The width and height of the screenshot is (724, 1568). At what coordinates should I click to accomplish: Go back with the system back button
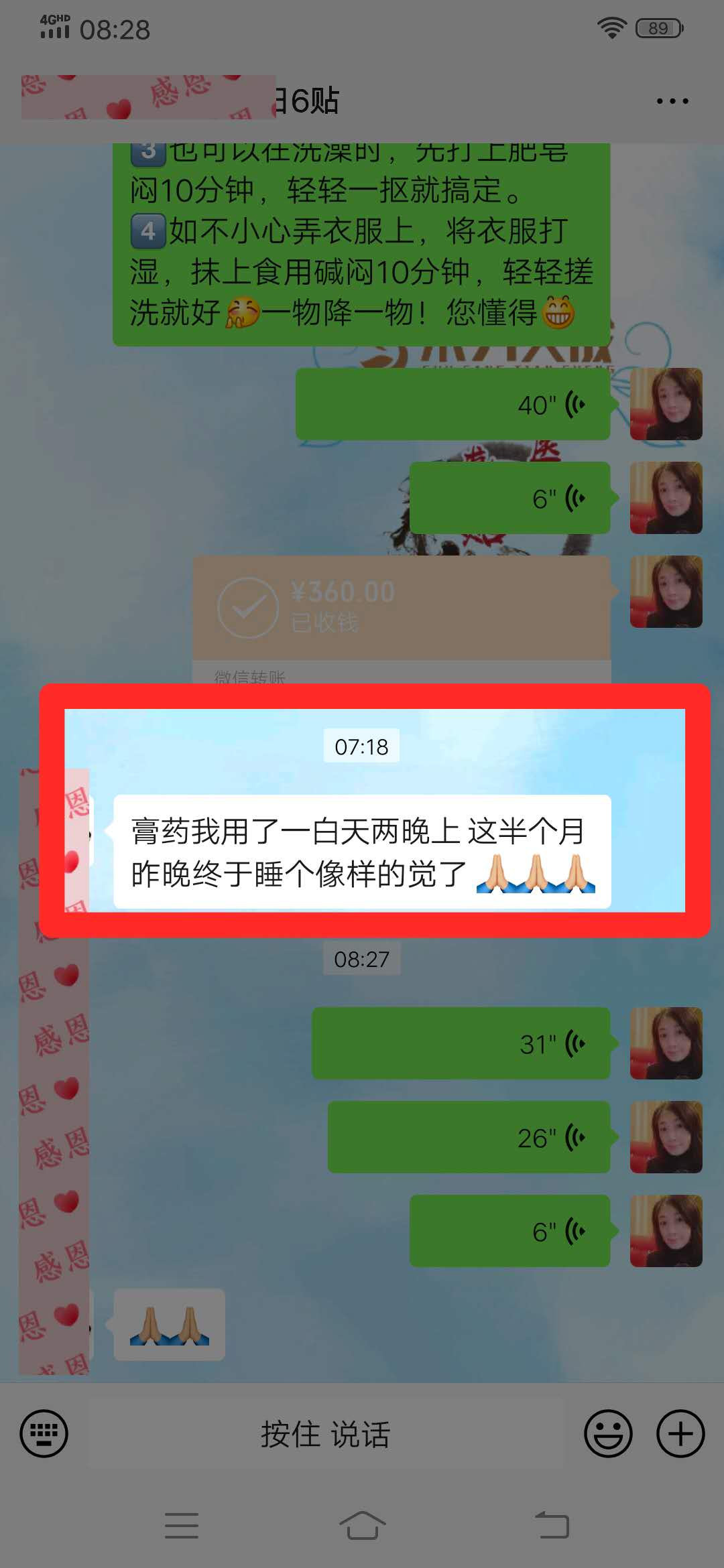click(x=552, y=1525)
